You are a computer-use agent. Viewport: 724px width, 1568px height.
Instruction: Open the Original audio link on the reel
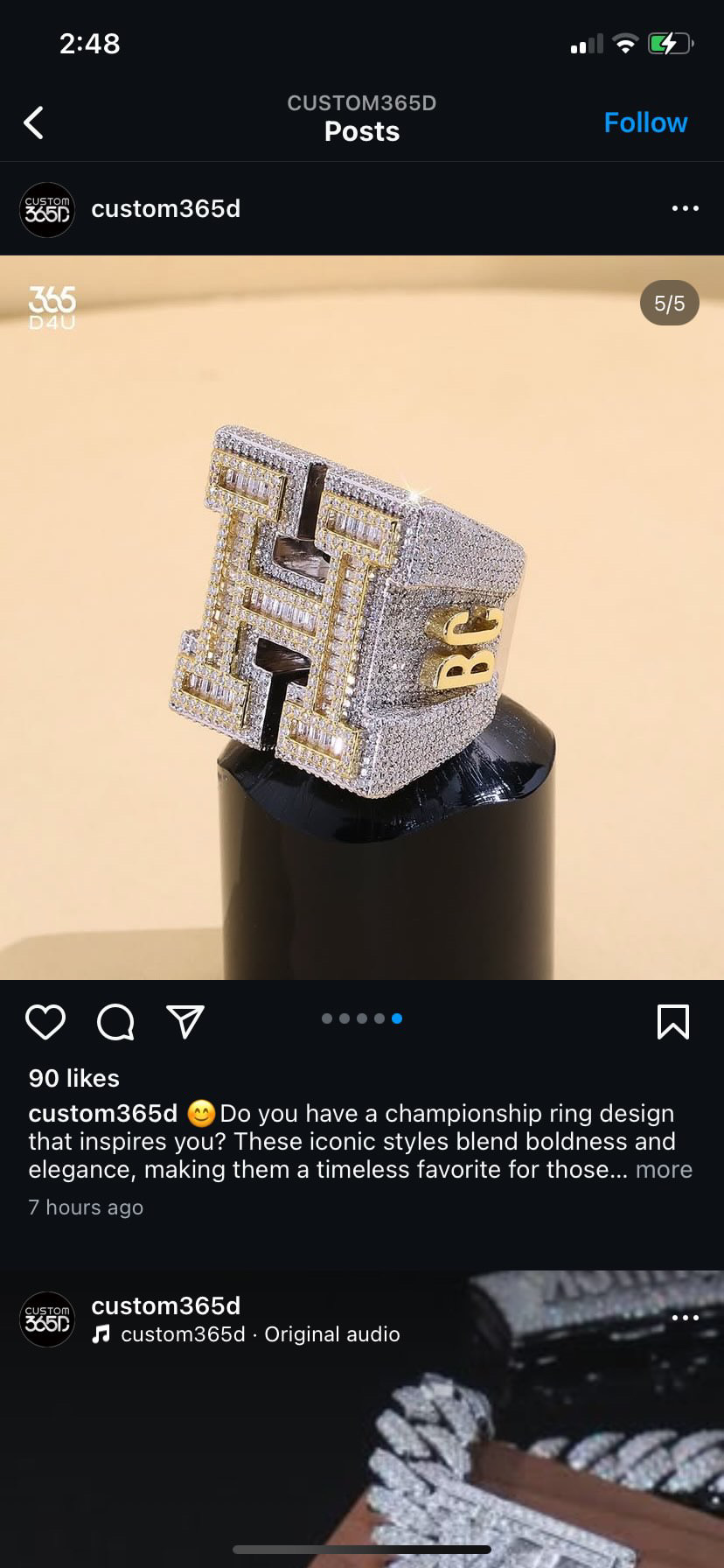331,1334
